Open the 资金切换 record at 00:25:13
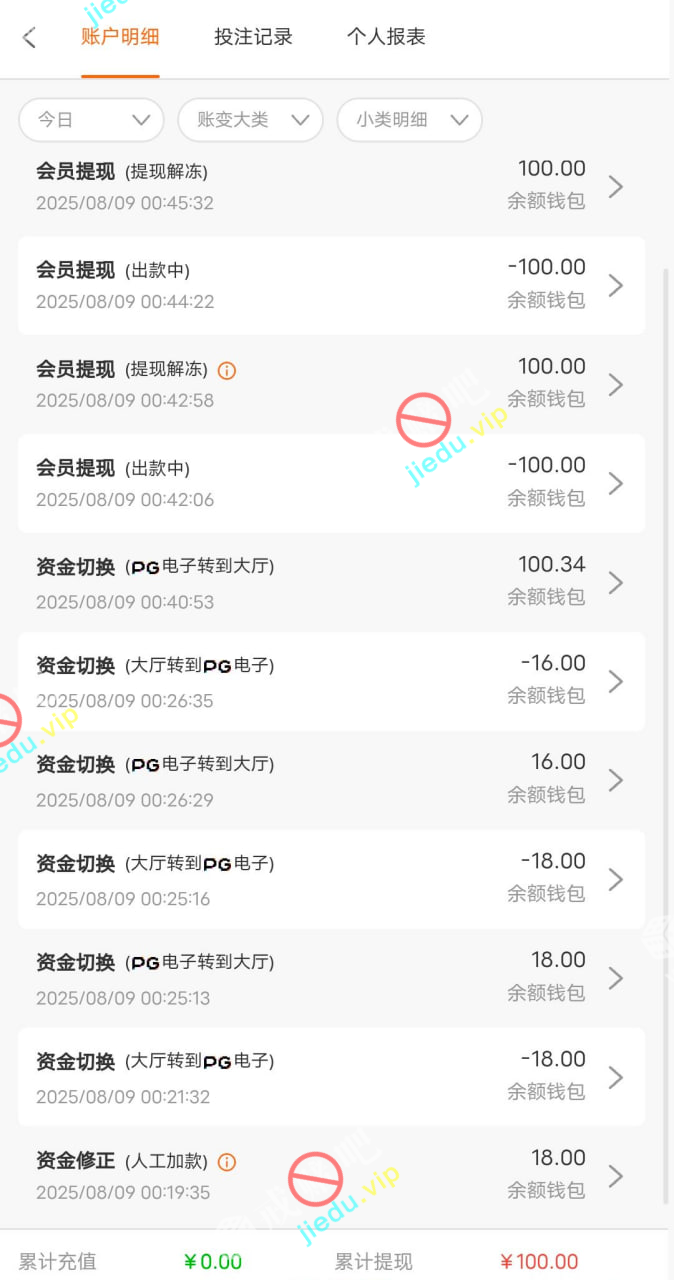The image size is (674, 1280). click(330, 978)
